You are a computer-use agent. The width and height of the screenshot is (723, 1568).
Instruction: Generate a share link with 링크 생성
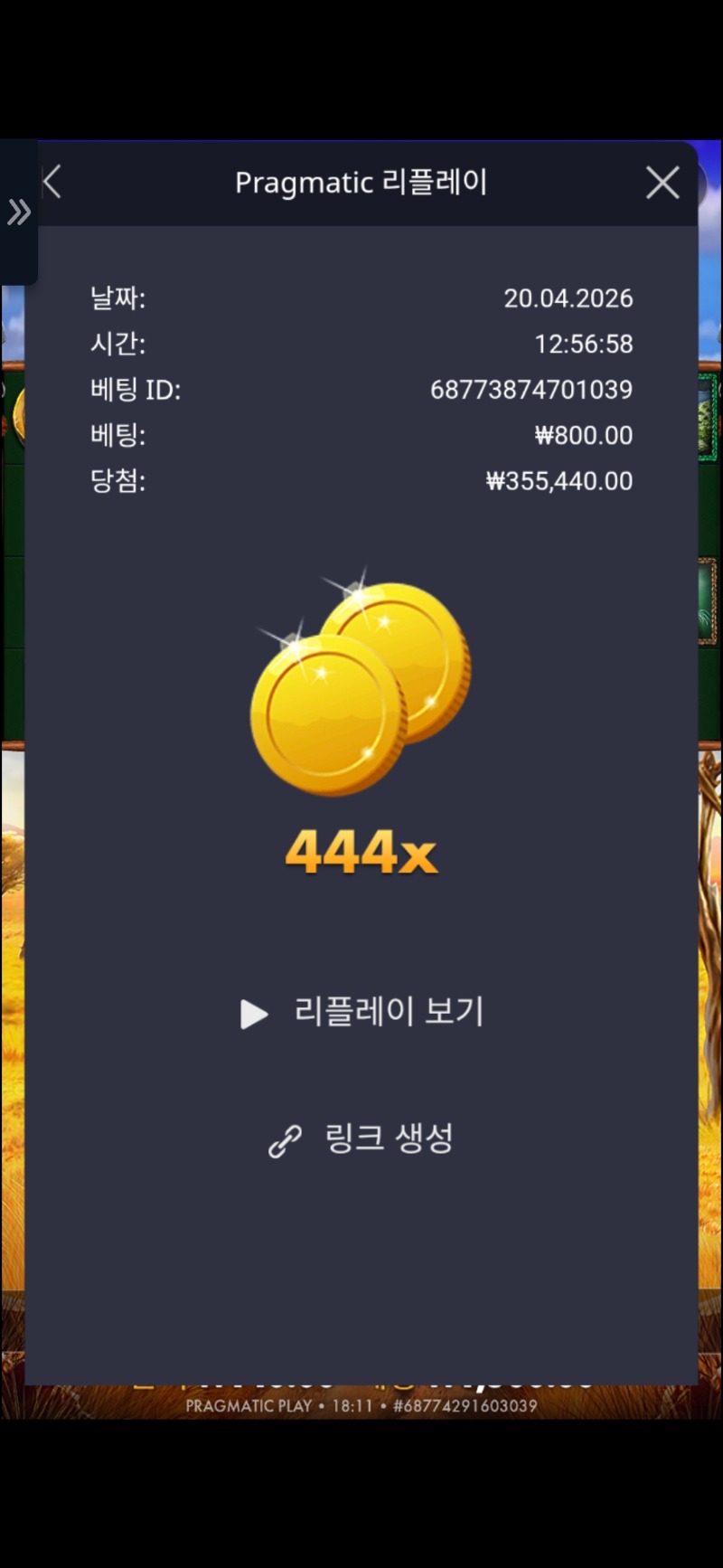362,1139
